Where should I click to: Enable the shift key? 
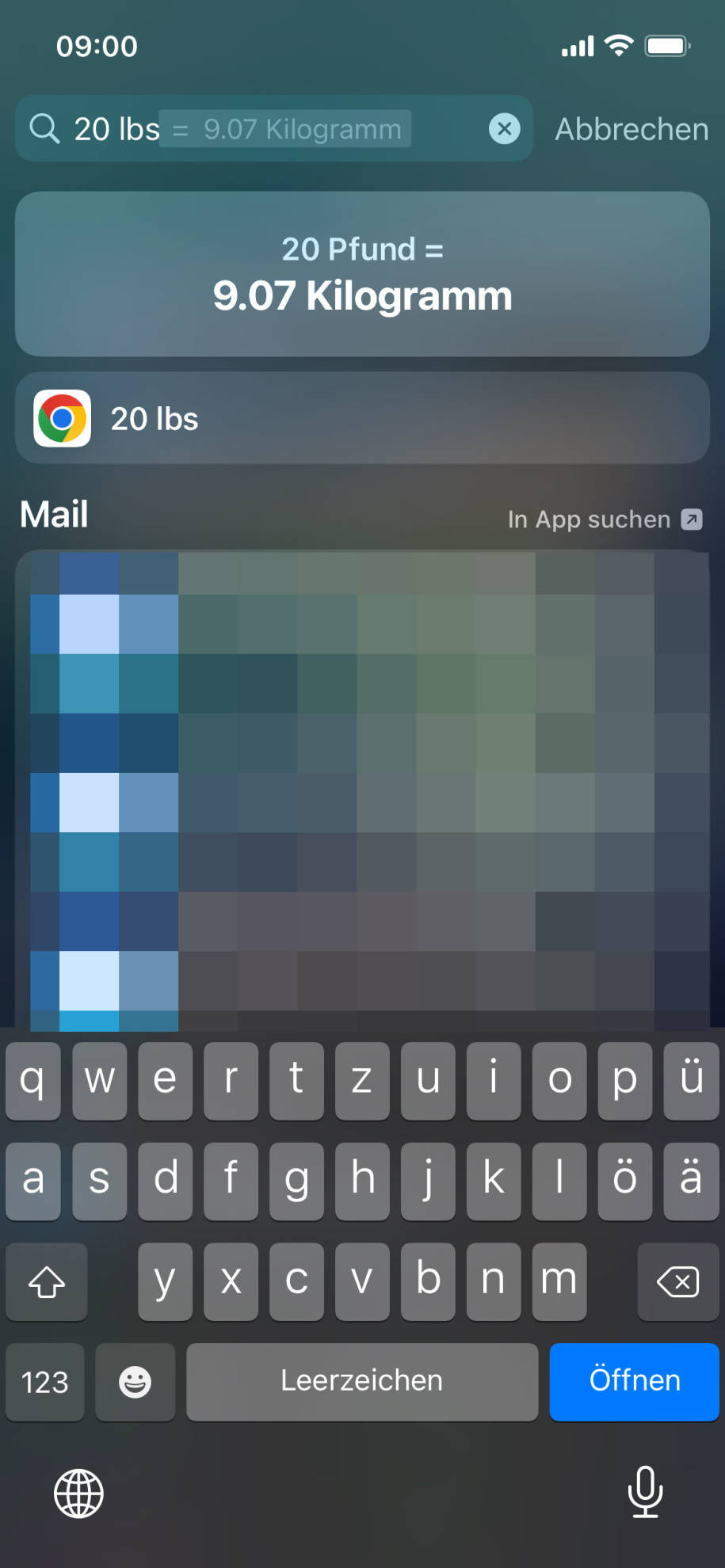[47, 1281]
